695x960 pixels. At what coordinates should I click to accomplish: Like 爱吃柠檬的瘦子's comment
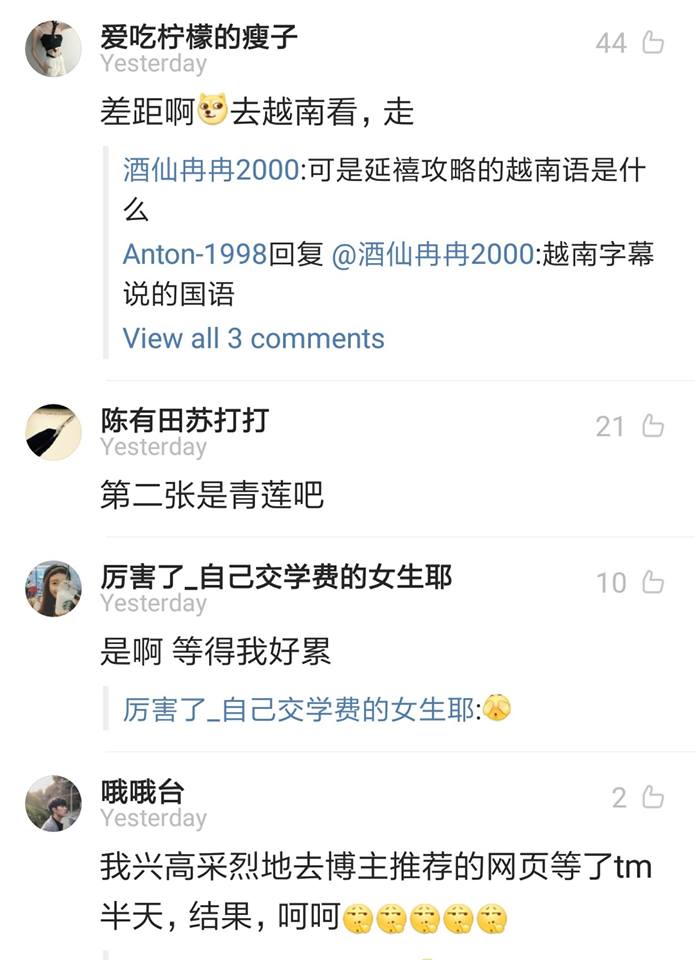pyautogui.click(x=653, y=42)
